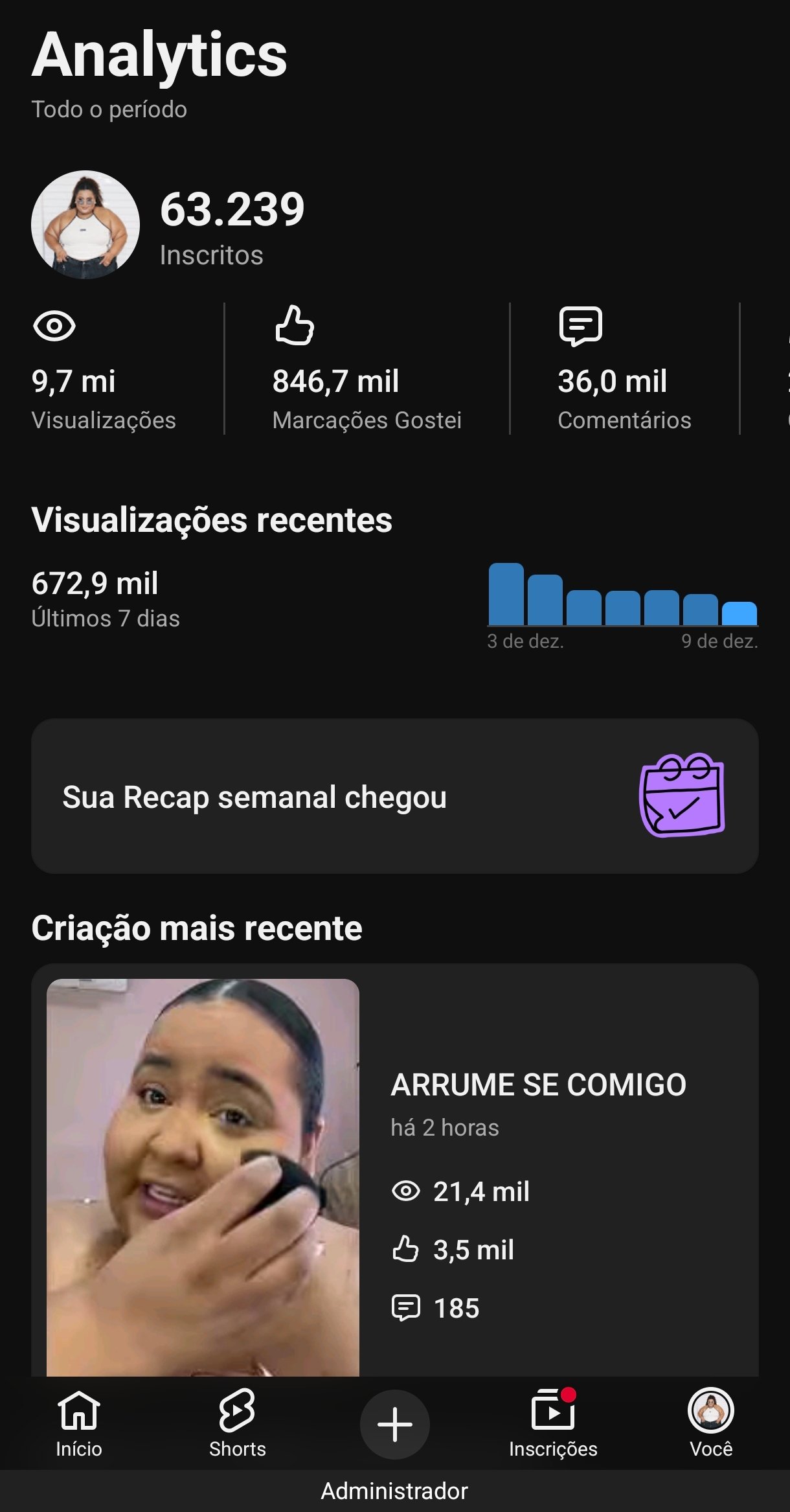This screenshot has width=790, height=1512.
Task: Open the Inscrições tab
Action: [x=553, y=1423]
